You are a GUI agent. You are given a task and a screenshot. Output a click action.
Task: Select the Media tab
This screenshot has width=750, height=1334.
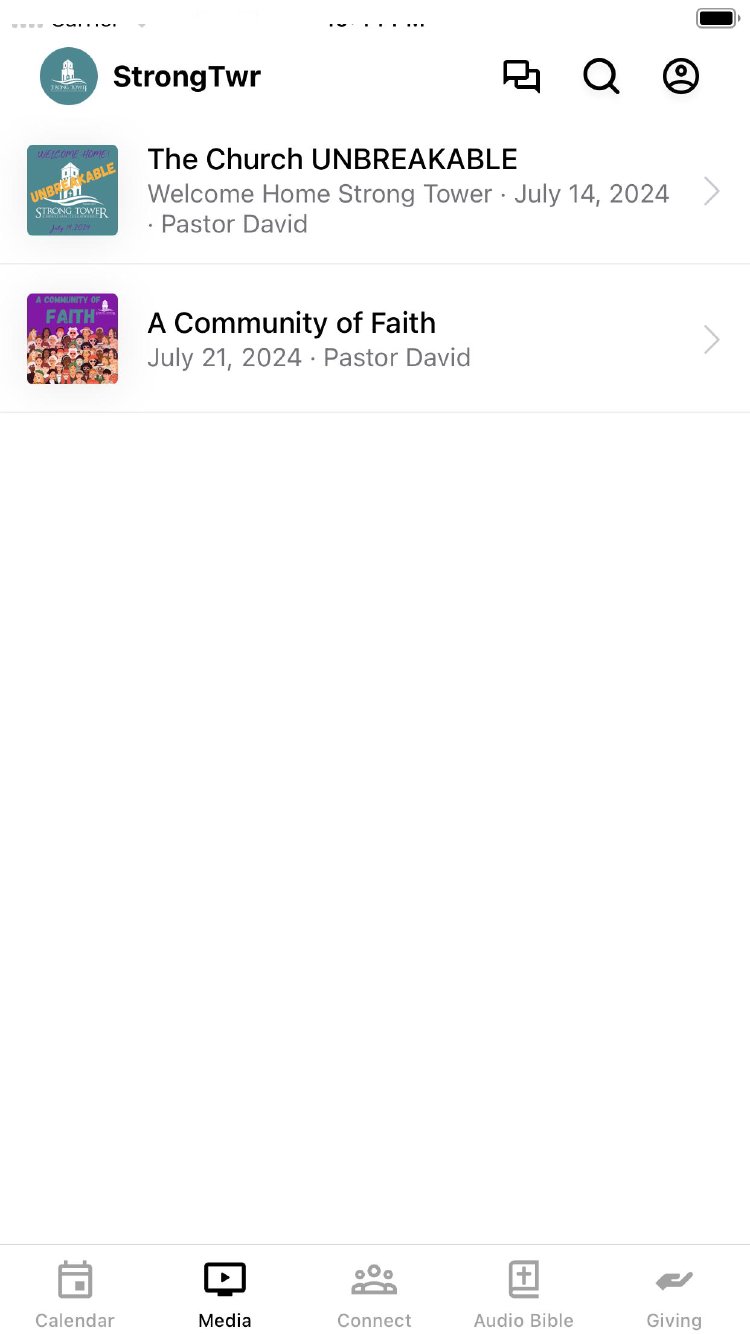click(225, 1294)
